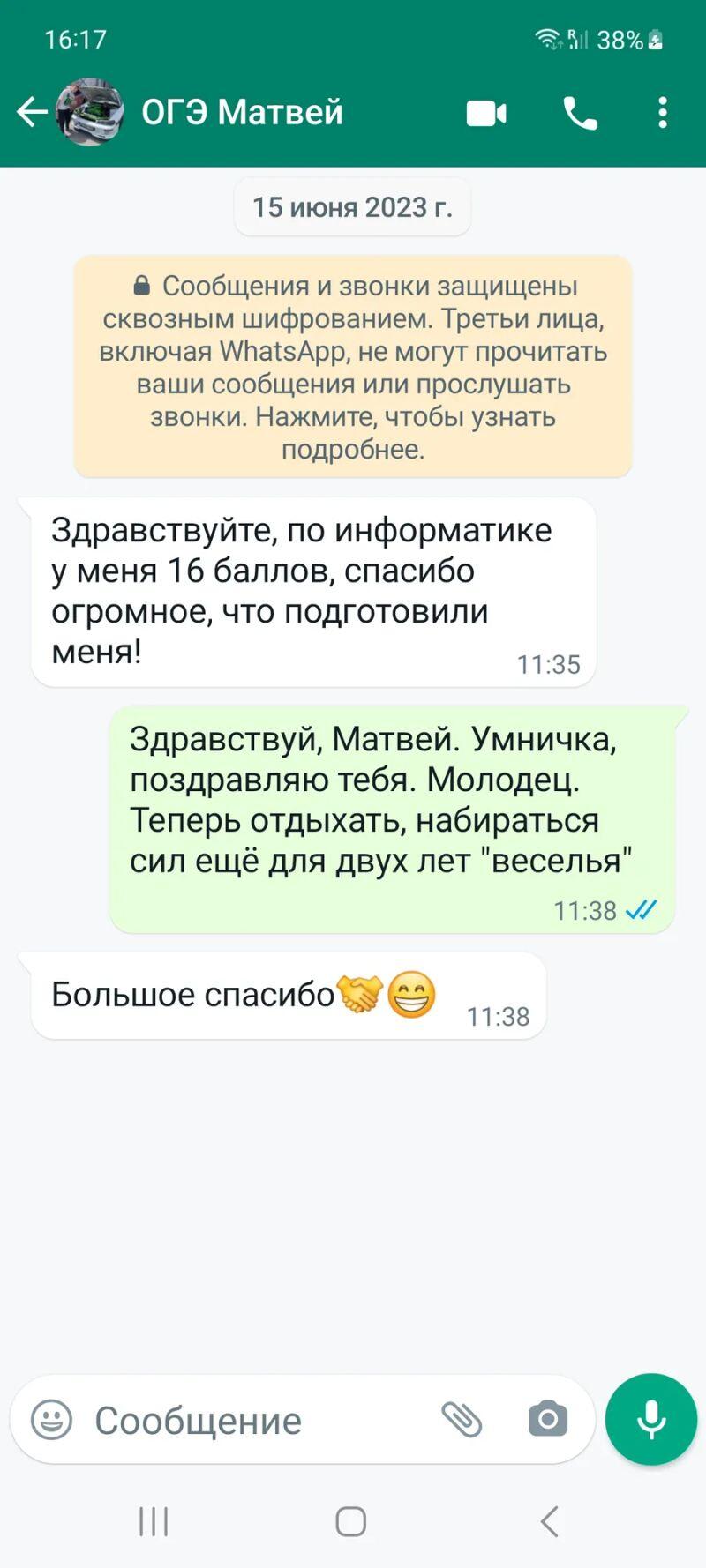Go to the phone home screen
Image resolution: width=706 pixels, height=1568 pixels.
pyautogui.click(x=351, y=1521)
